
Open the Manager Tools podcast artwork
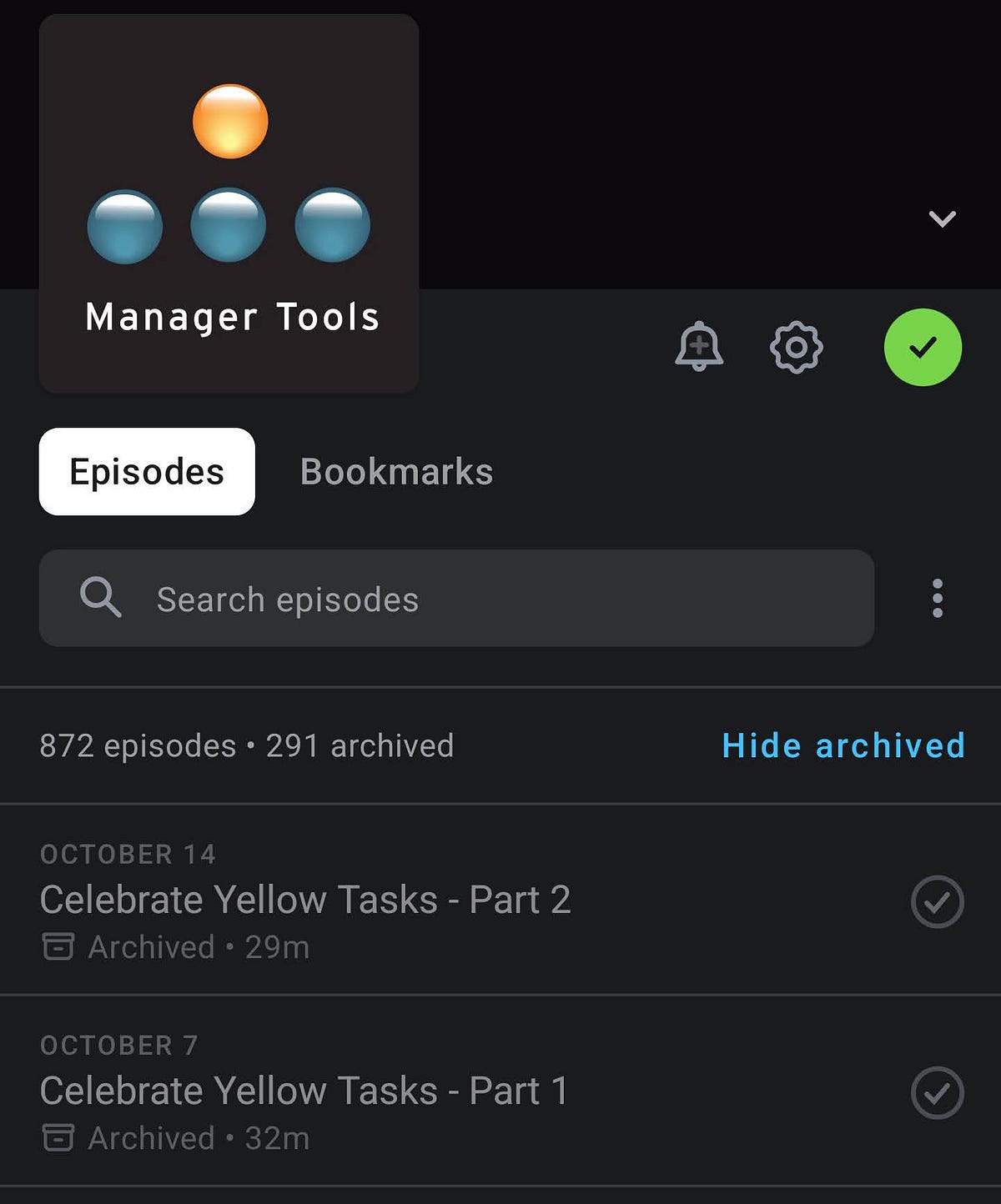(229, 203)
